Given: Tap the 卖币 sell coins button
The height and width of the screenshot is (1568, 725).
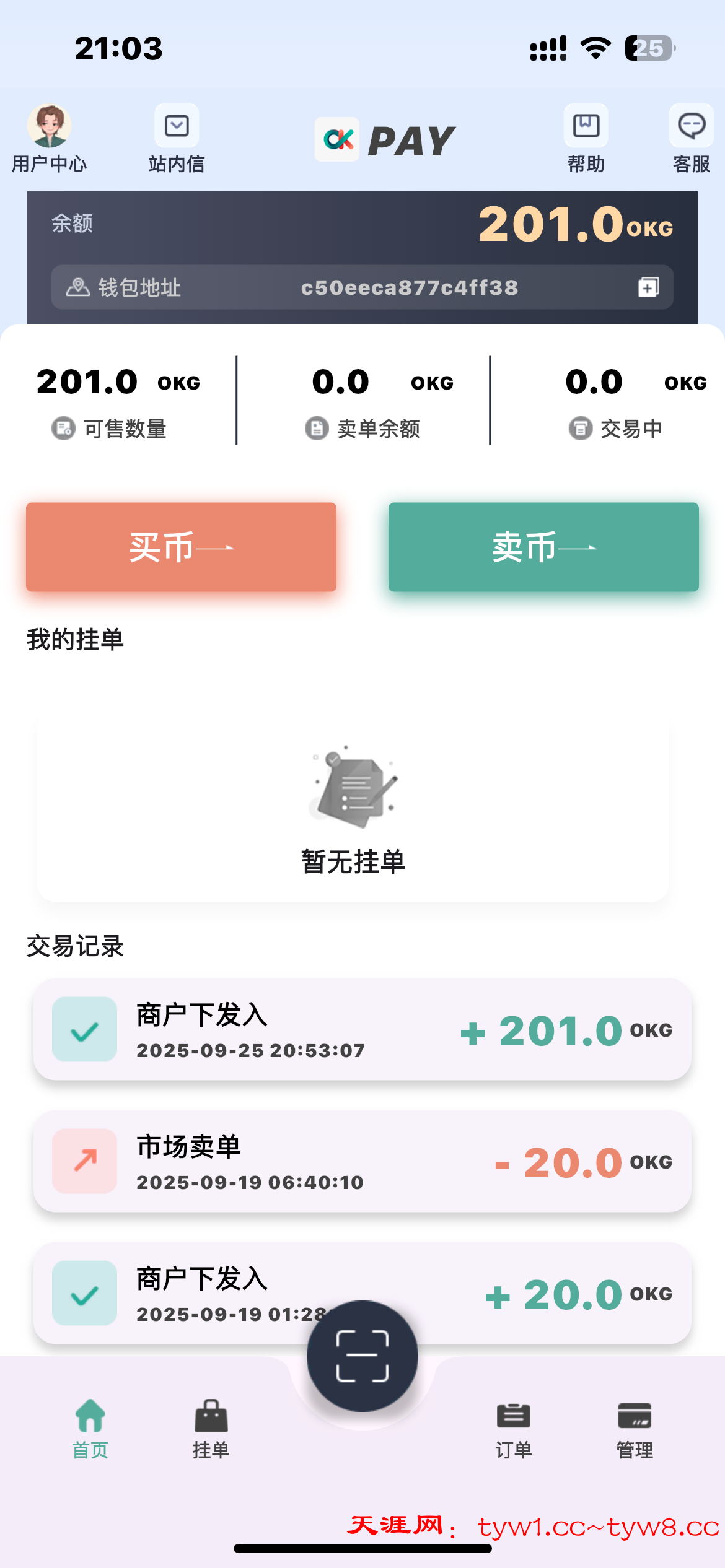Looking at the screenshot, I should (x=543, y=547).
